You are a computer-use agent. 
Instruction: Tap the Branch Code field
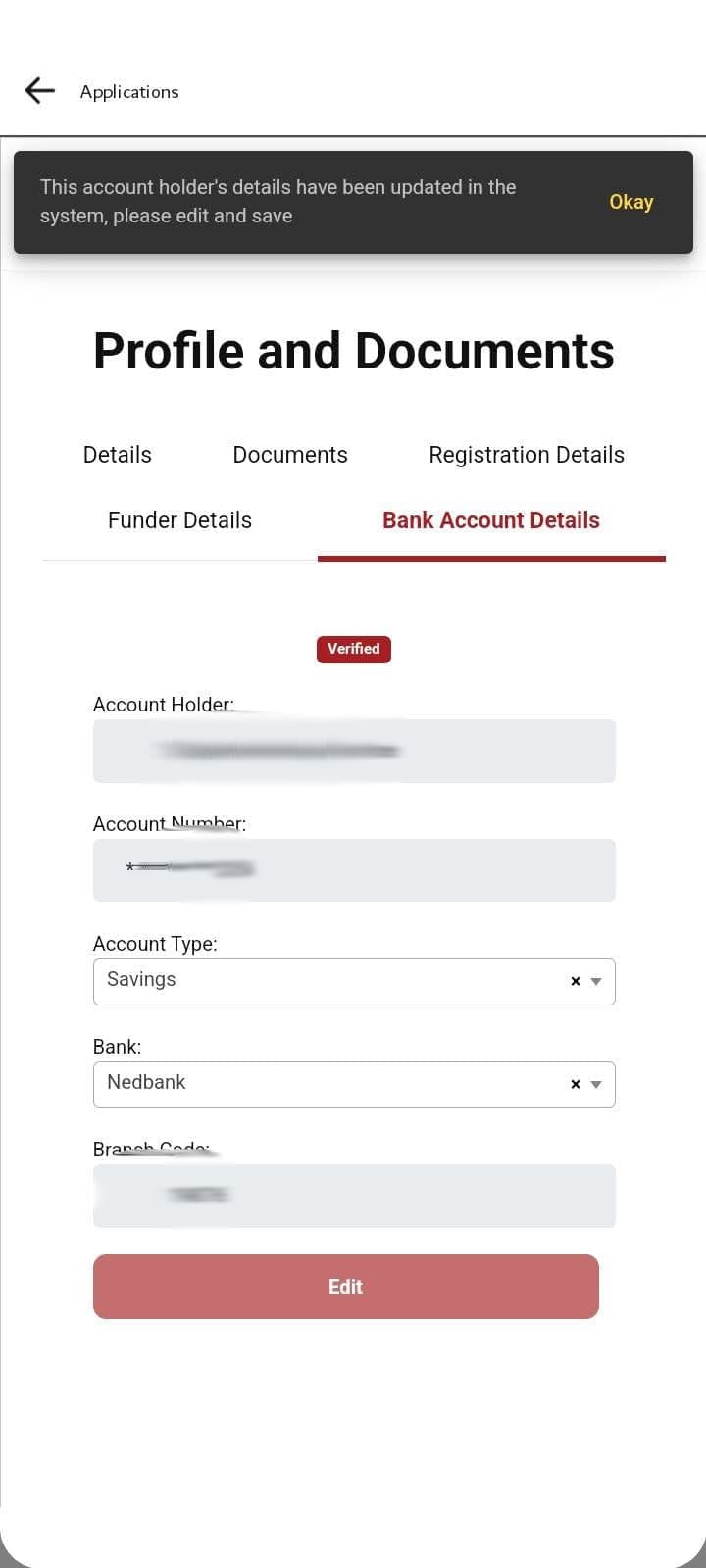[x=354, y=1196]
